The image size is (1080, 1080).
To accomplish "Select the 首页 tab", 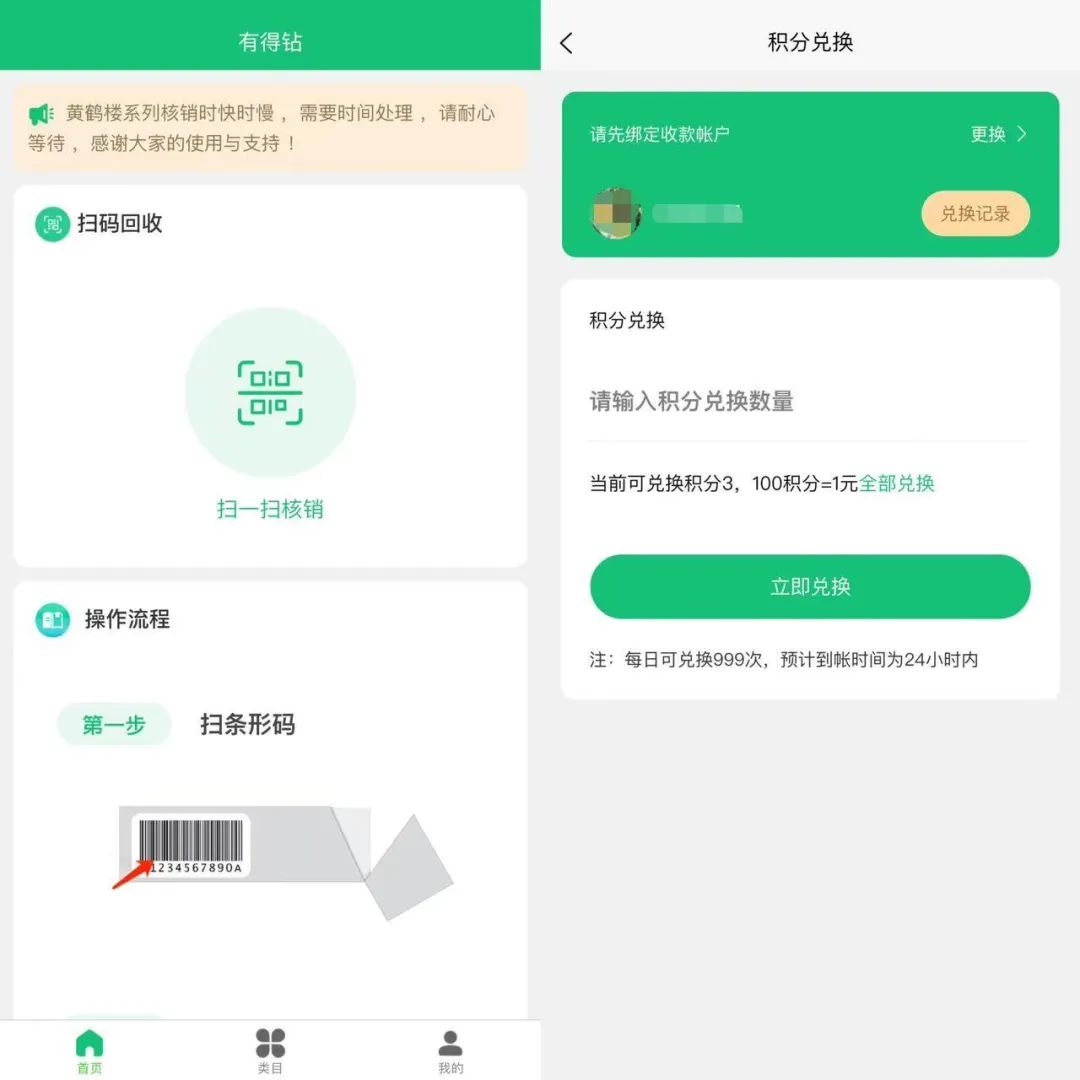I will [90, 1050].
